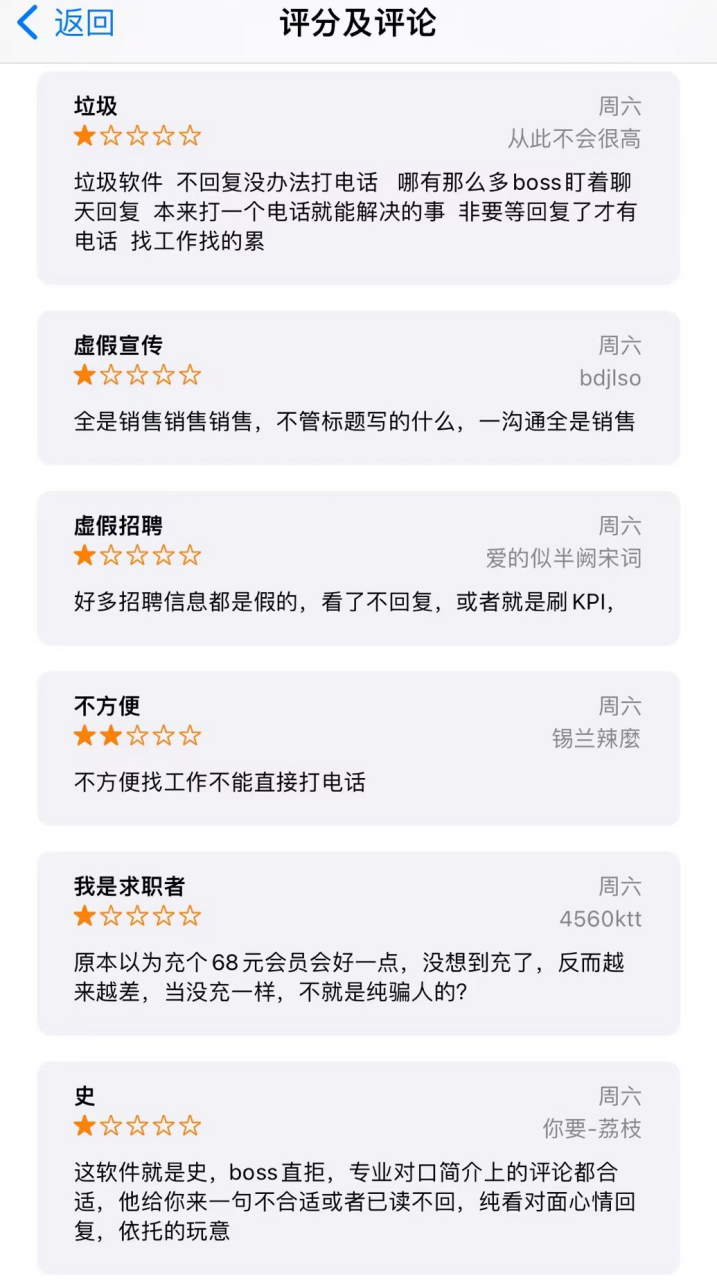717x1280 pixels.
Task: Open the review titled 史 by 你要-荔枝
Action: [358, 1168]
